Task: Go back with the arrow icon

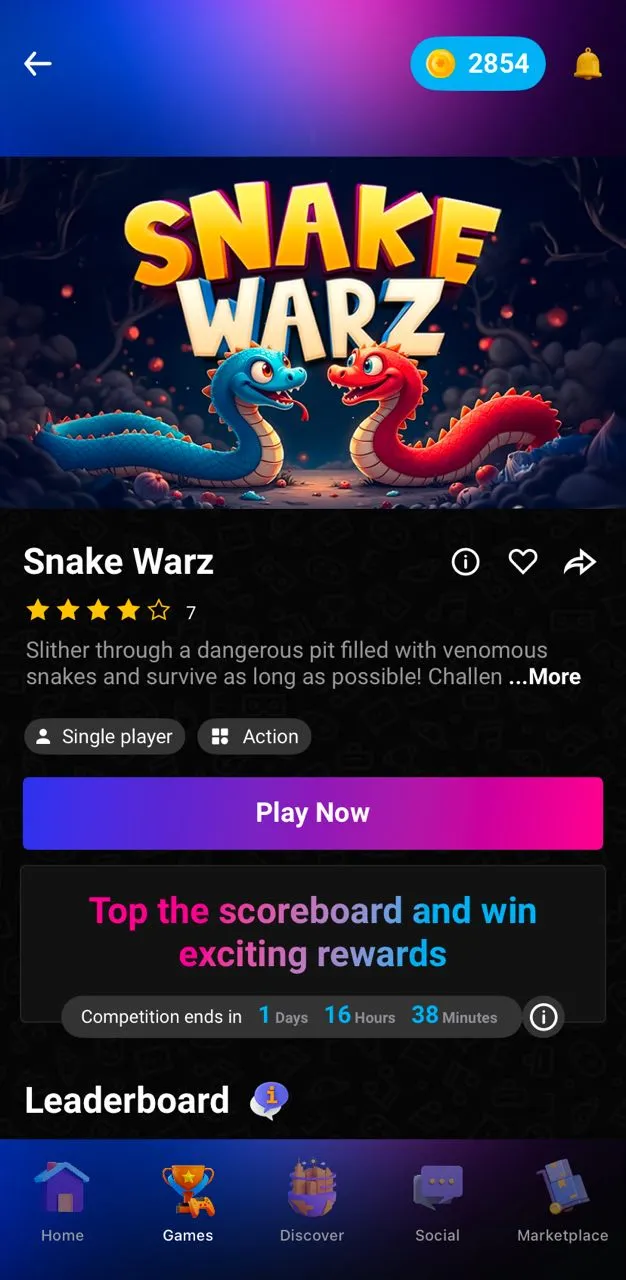Action: click(38, 64)
